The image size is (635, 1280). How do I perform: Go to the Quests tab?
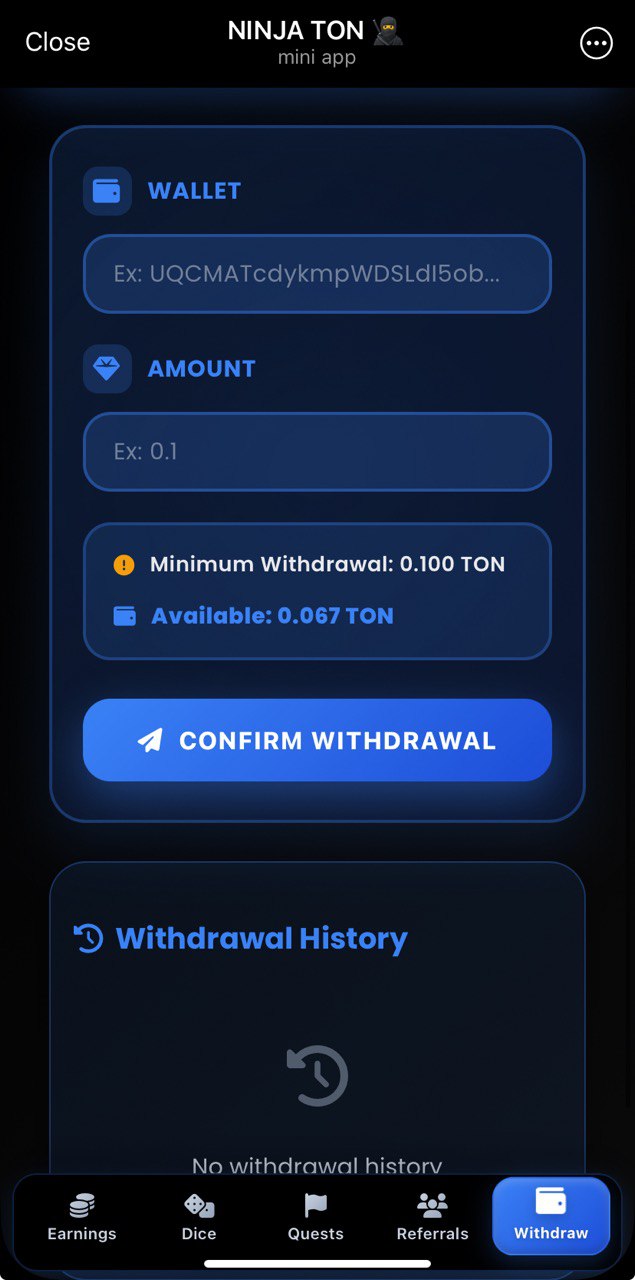point(316,1216)
